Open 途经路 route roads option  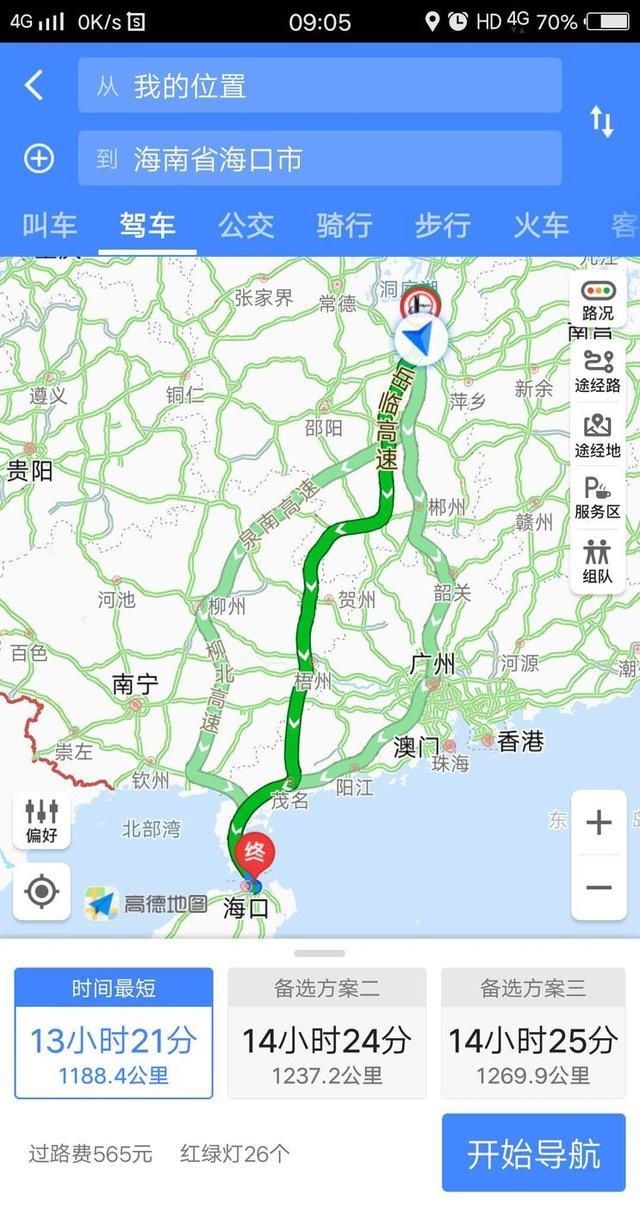click(598, 371)
